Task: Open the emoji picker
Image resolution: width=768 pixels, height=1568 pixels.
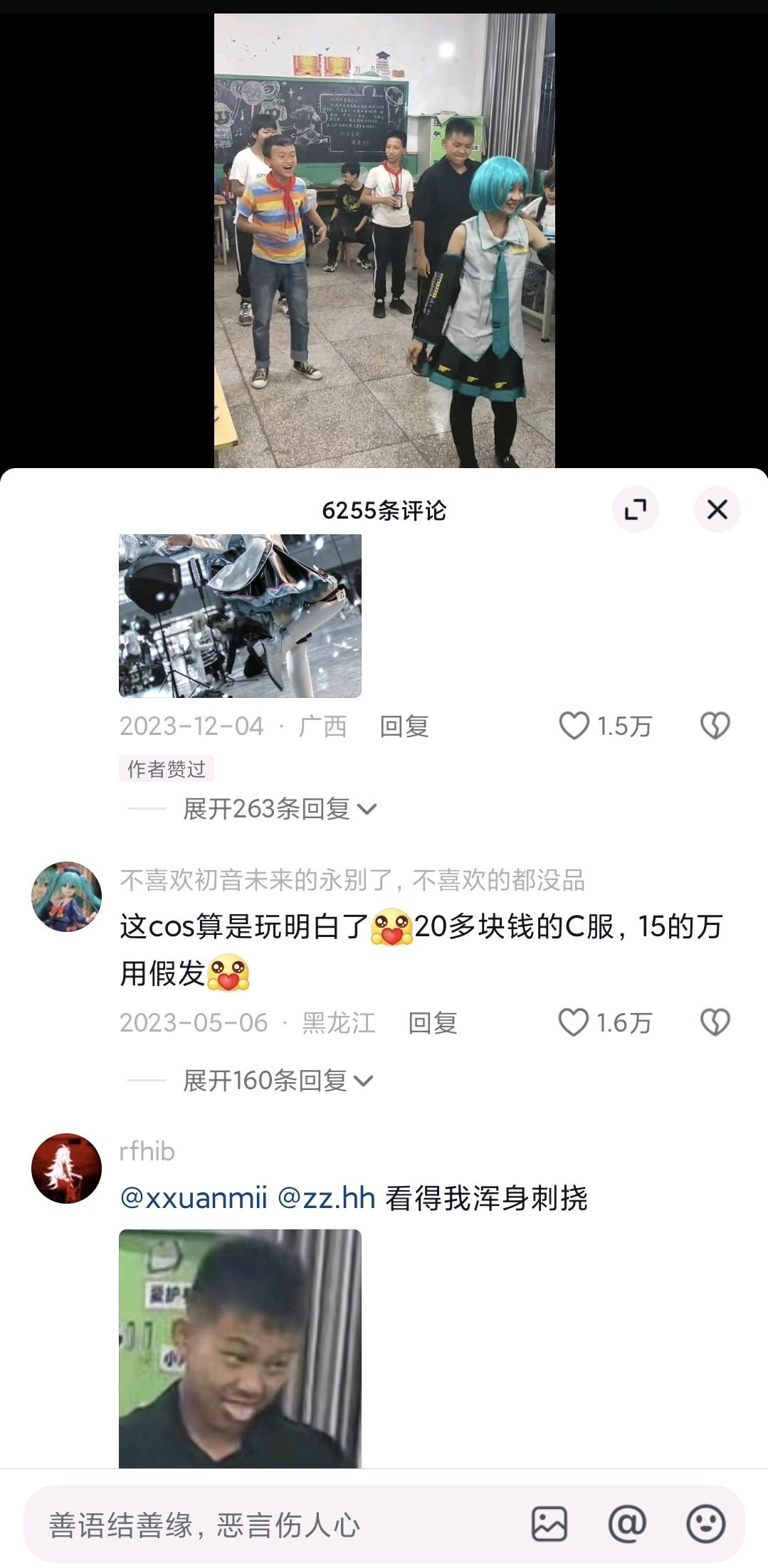Action: (706, 1524)
